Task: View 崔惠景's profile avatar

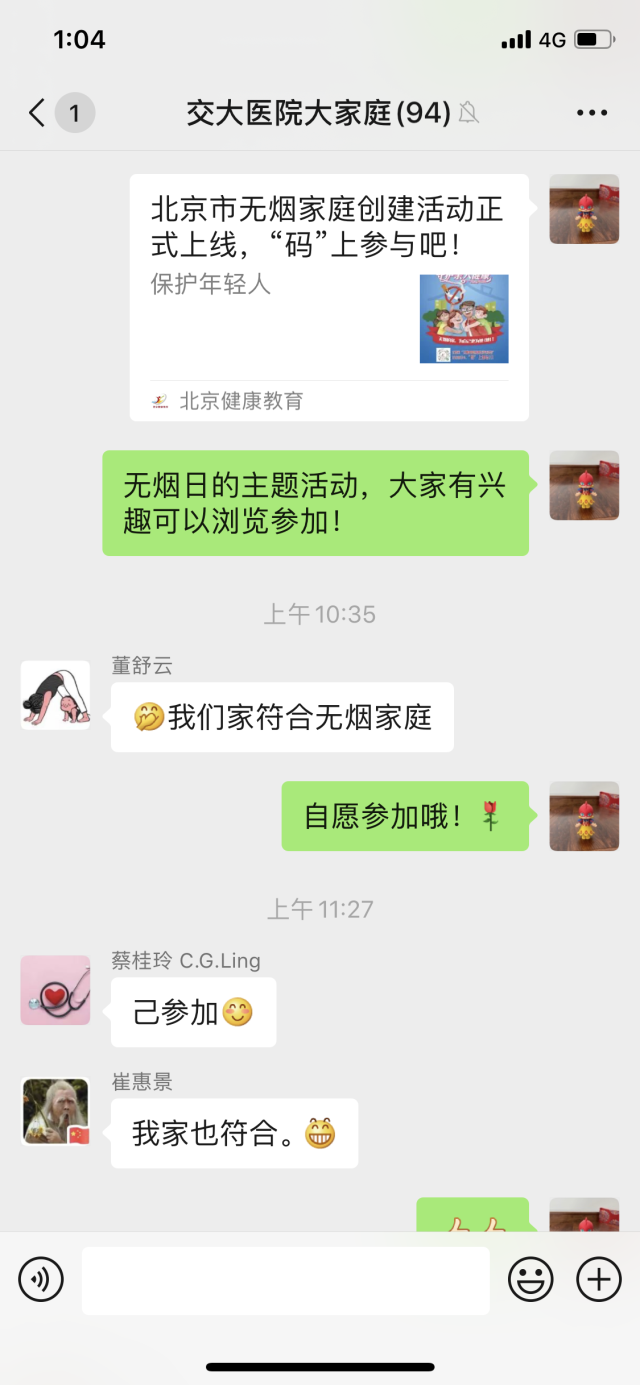Action: pos(55,1111)
